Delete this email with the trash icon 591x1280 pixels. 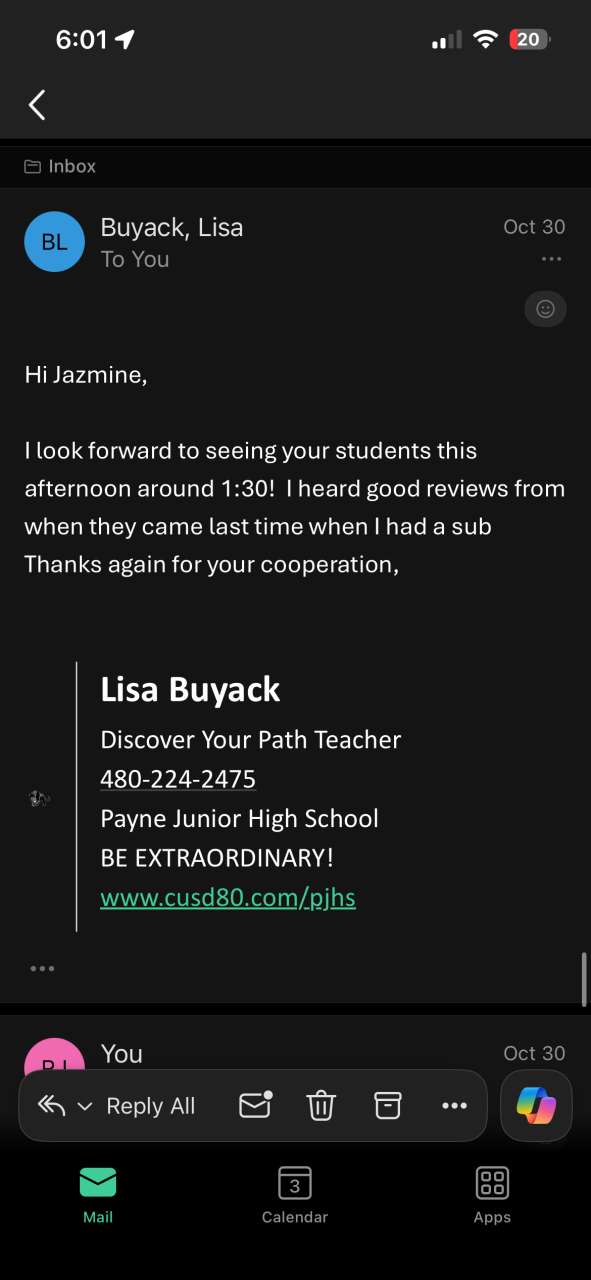click(x=320, y=1105)
